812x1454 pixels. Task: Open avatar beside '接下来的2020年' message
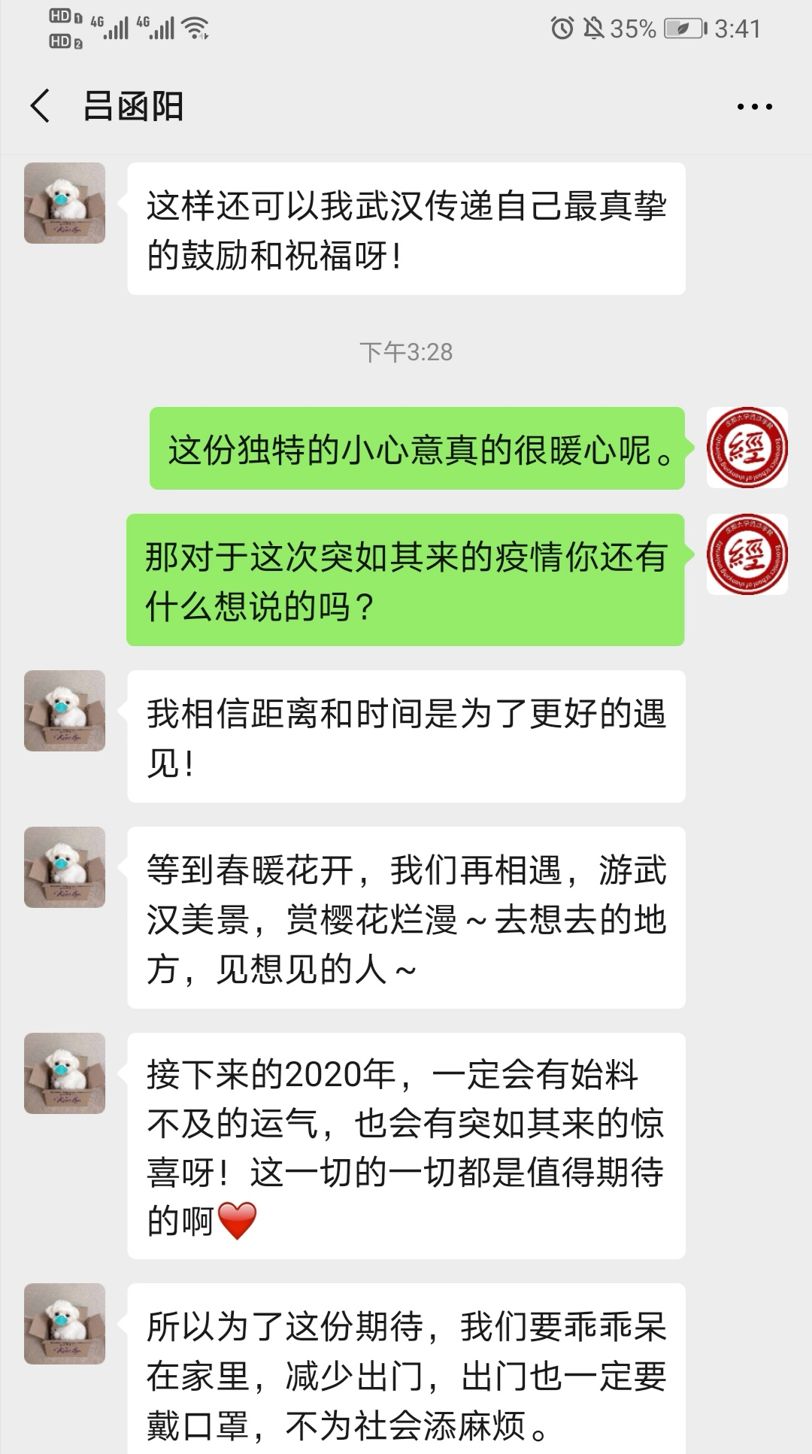pos(65,1073)
